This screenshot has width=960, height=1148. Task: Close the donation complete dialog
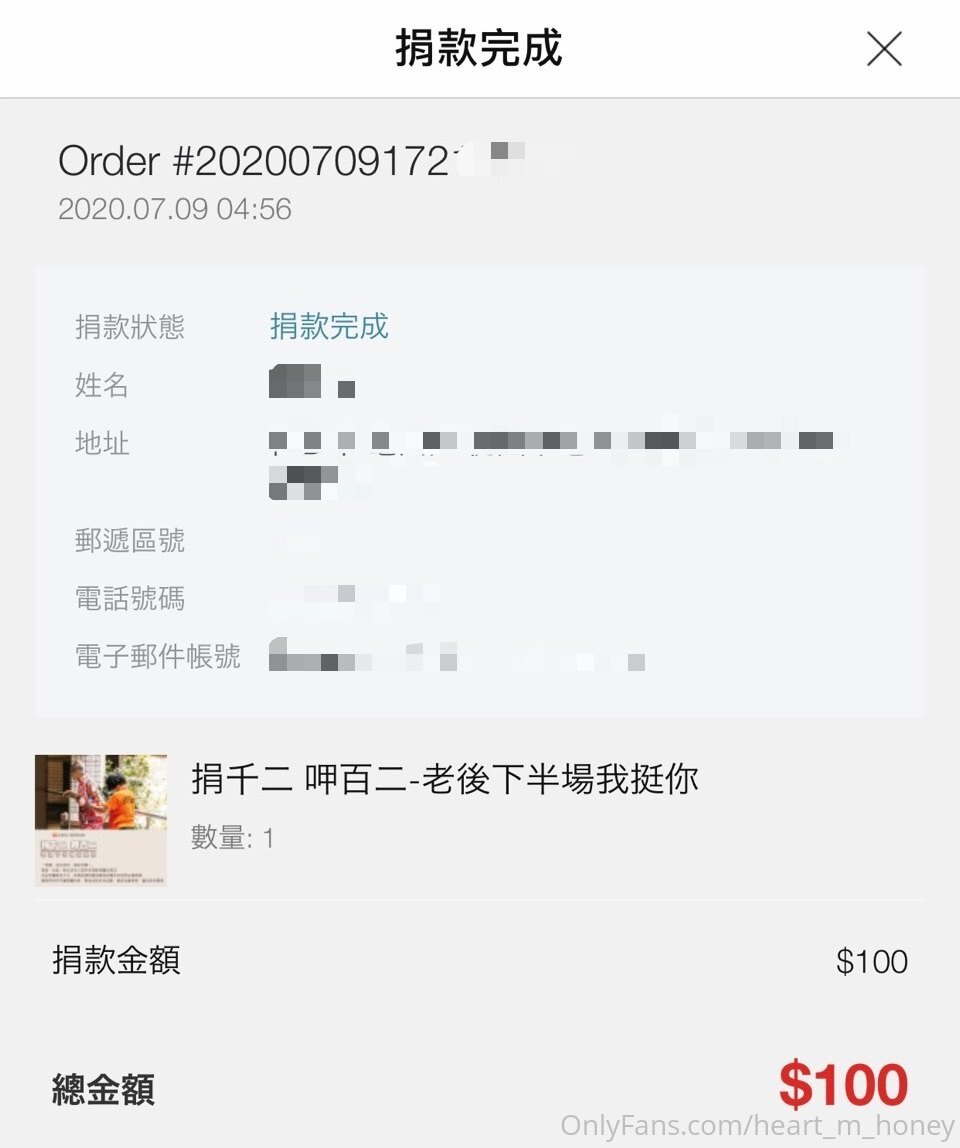pyautogui.click(x=883, y=48)
